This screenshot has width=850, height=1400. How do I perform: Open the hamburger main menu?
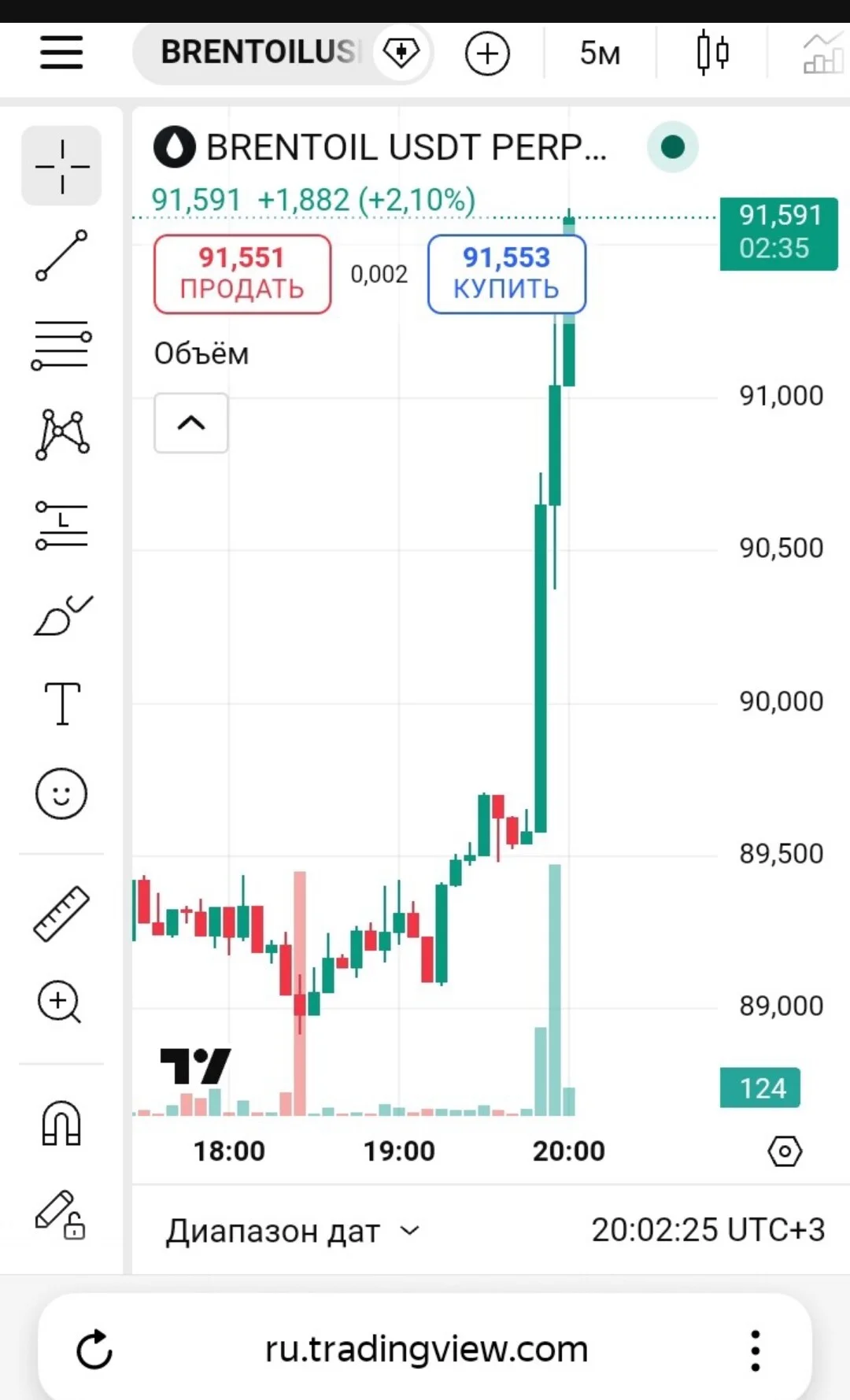(x=61, y=53)
